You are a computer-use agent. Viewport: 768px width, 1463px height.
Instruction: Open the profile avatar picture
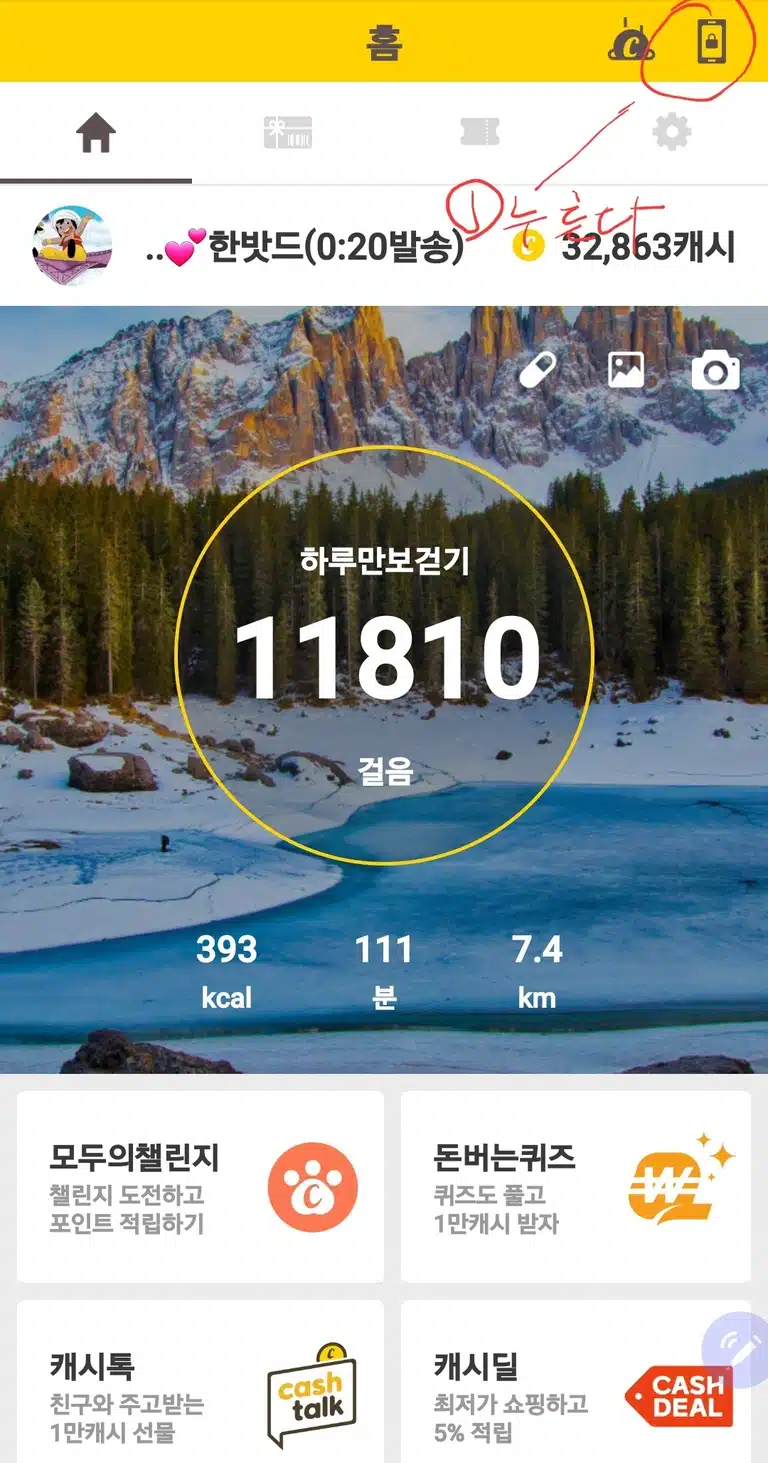73,246
